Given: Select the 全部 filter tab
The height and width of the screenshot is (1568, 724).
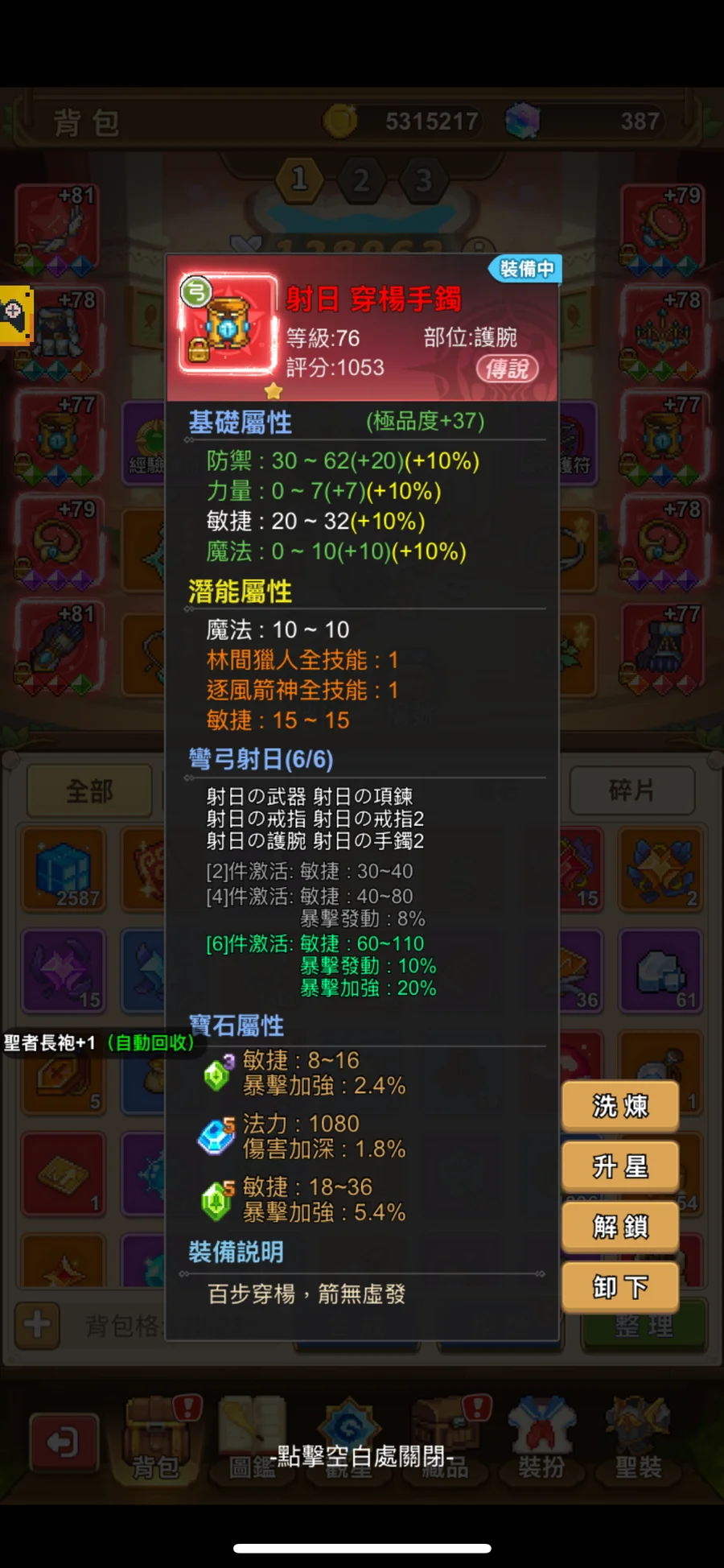Looking at the screenshot, I should (x=89, y=791).
